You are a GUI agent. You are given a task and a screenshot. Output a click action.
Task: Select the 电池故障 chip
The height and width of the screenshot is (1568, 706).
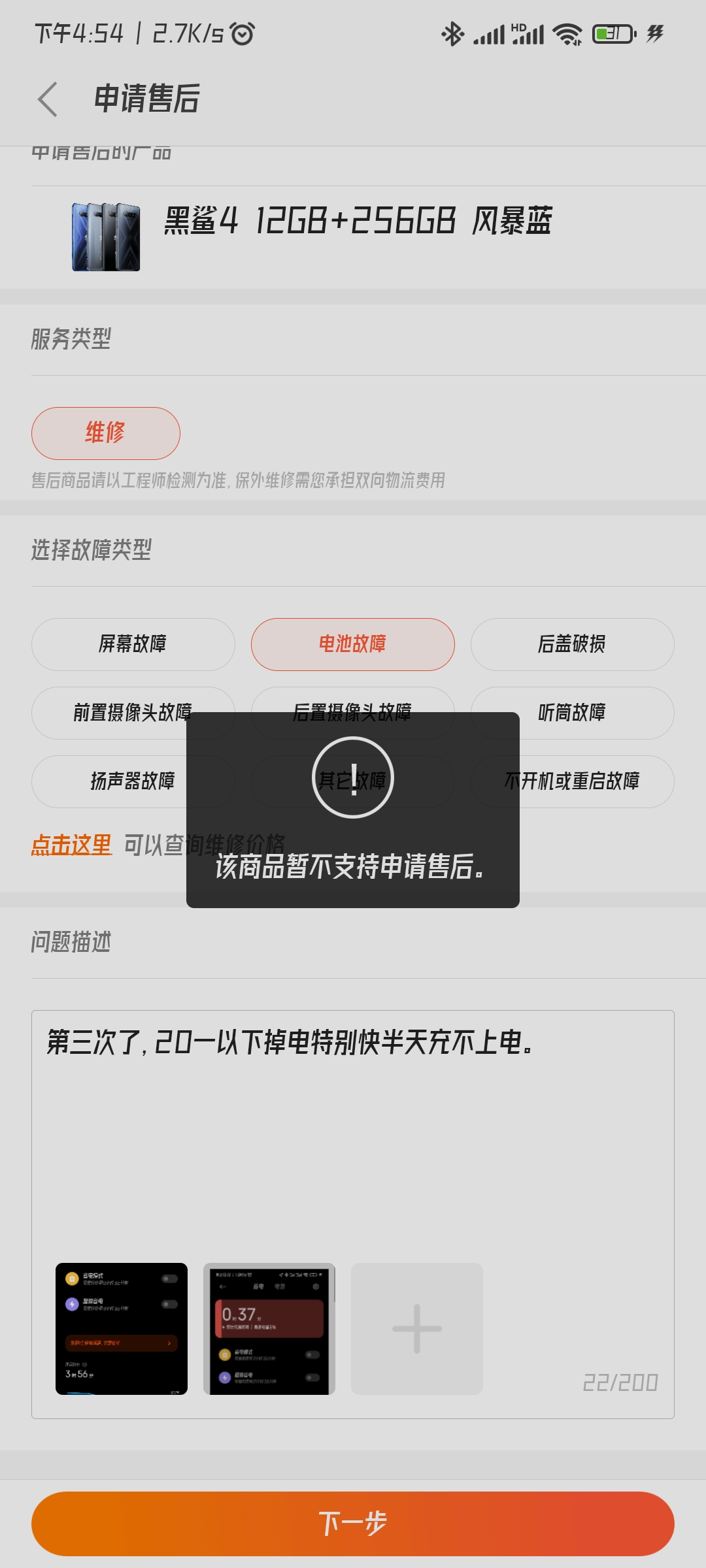(353, 644)
